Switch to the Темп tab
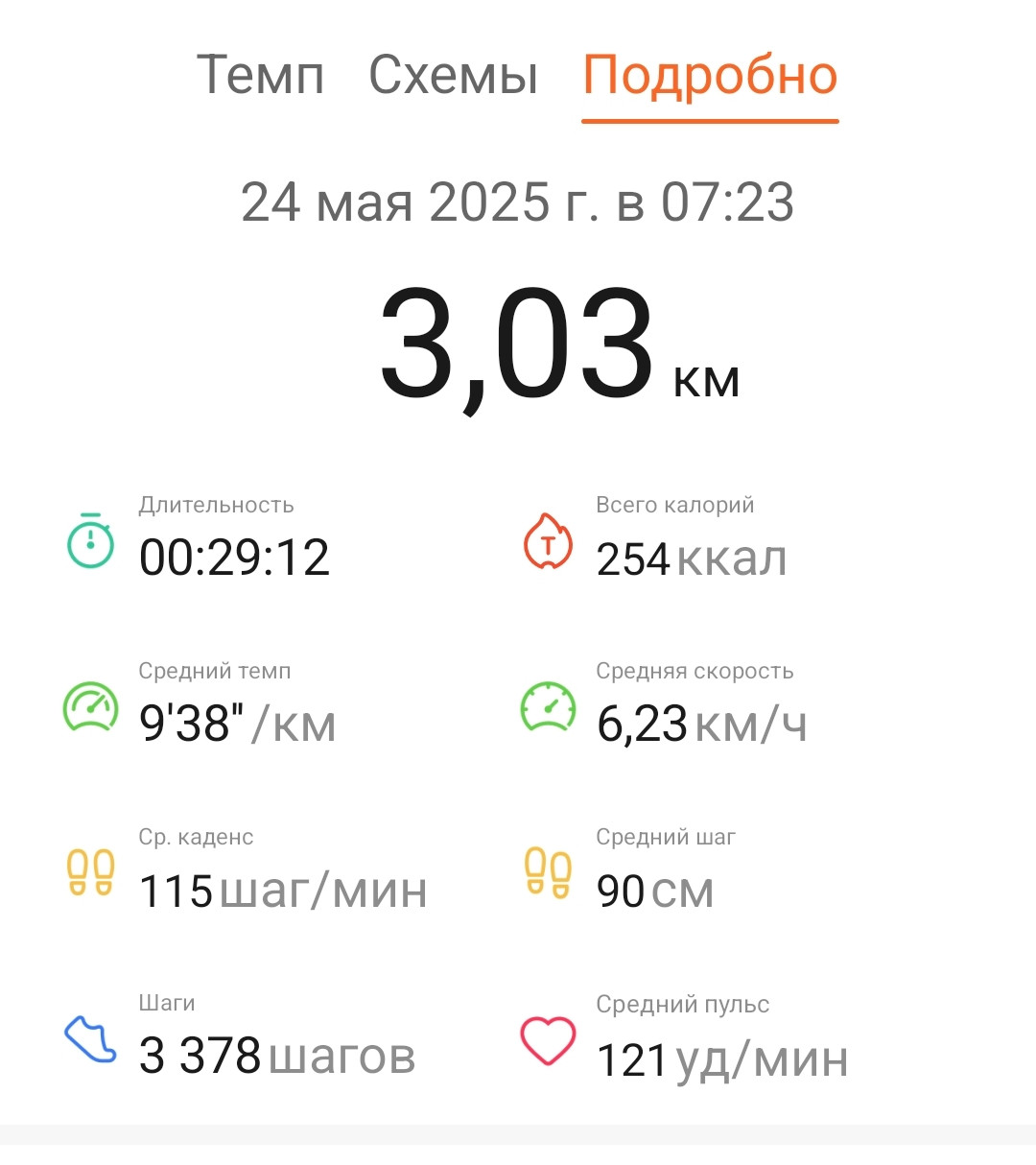Image resolution: width=1036 pixels, height=1165 pixels. [x=261, y=75]
